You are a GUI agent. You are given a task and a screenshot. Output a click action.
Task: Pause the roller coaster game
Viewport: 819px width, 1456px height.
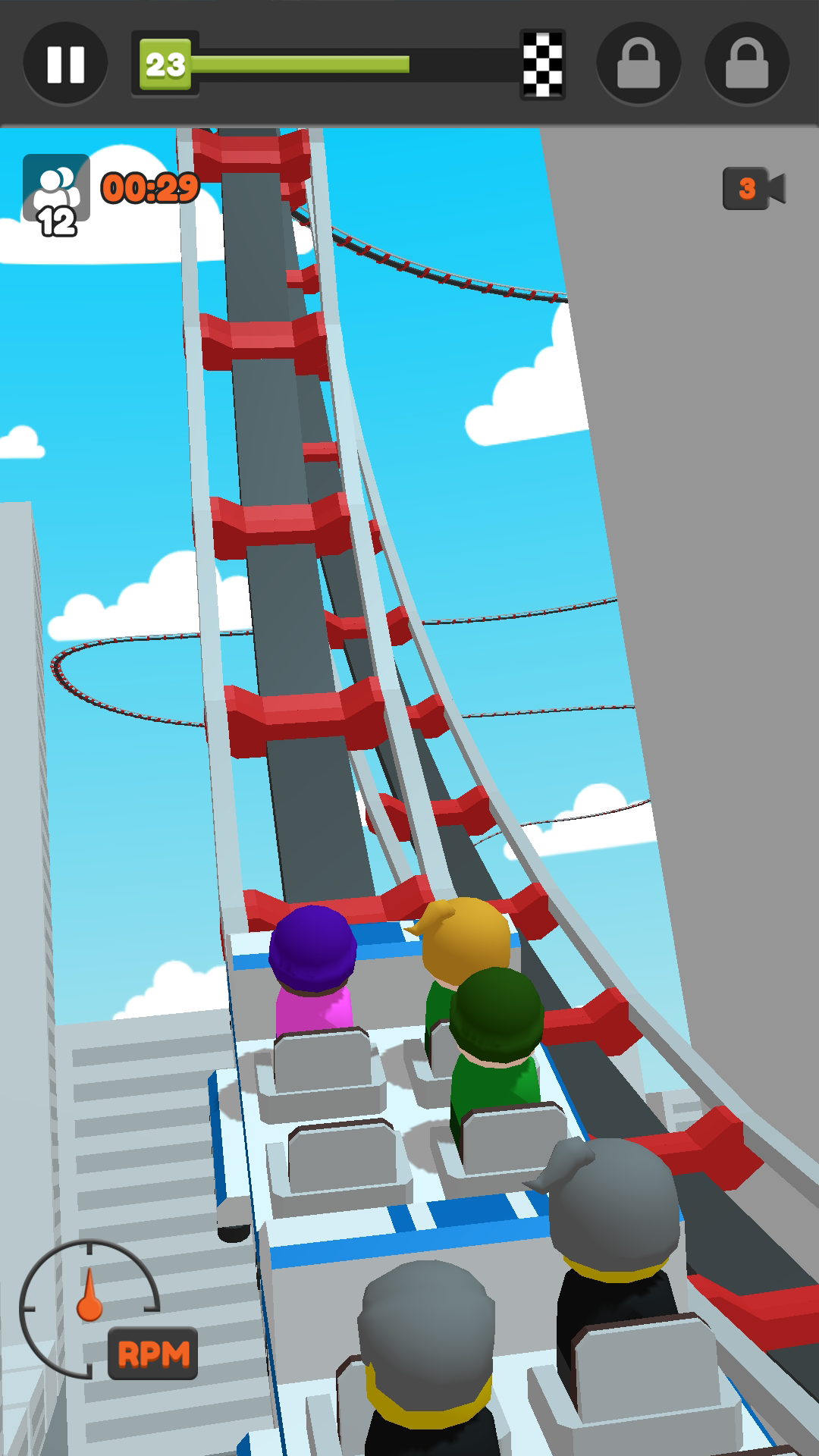(65, 64)
